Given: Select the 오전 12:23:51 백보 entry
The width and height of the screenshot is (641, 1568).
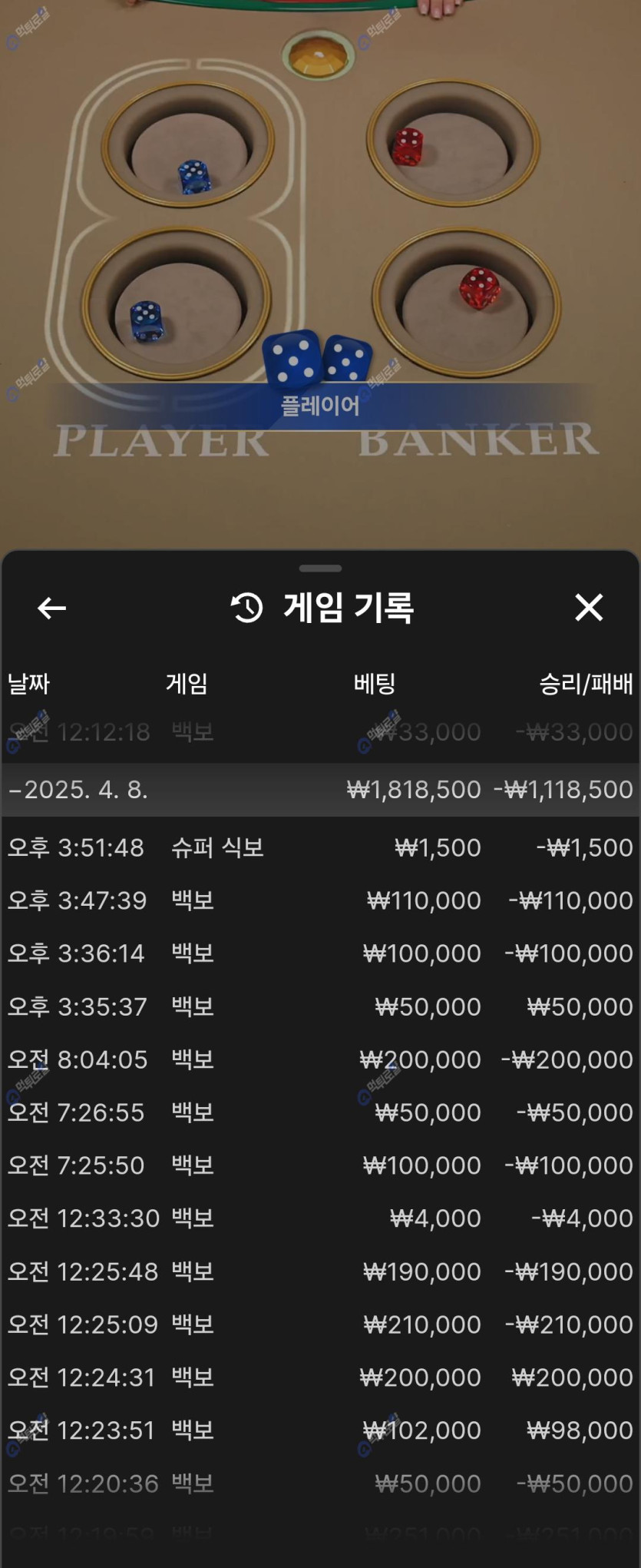Looking at the screenshot, I should (x=320, y=1430).
